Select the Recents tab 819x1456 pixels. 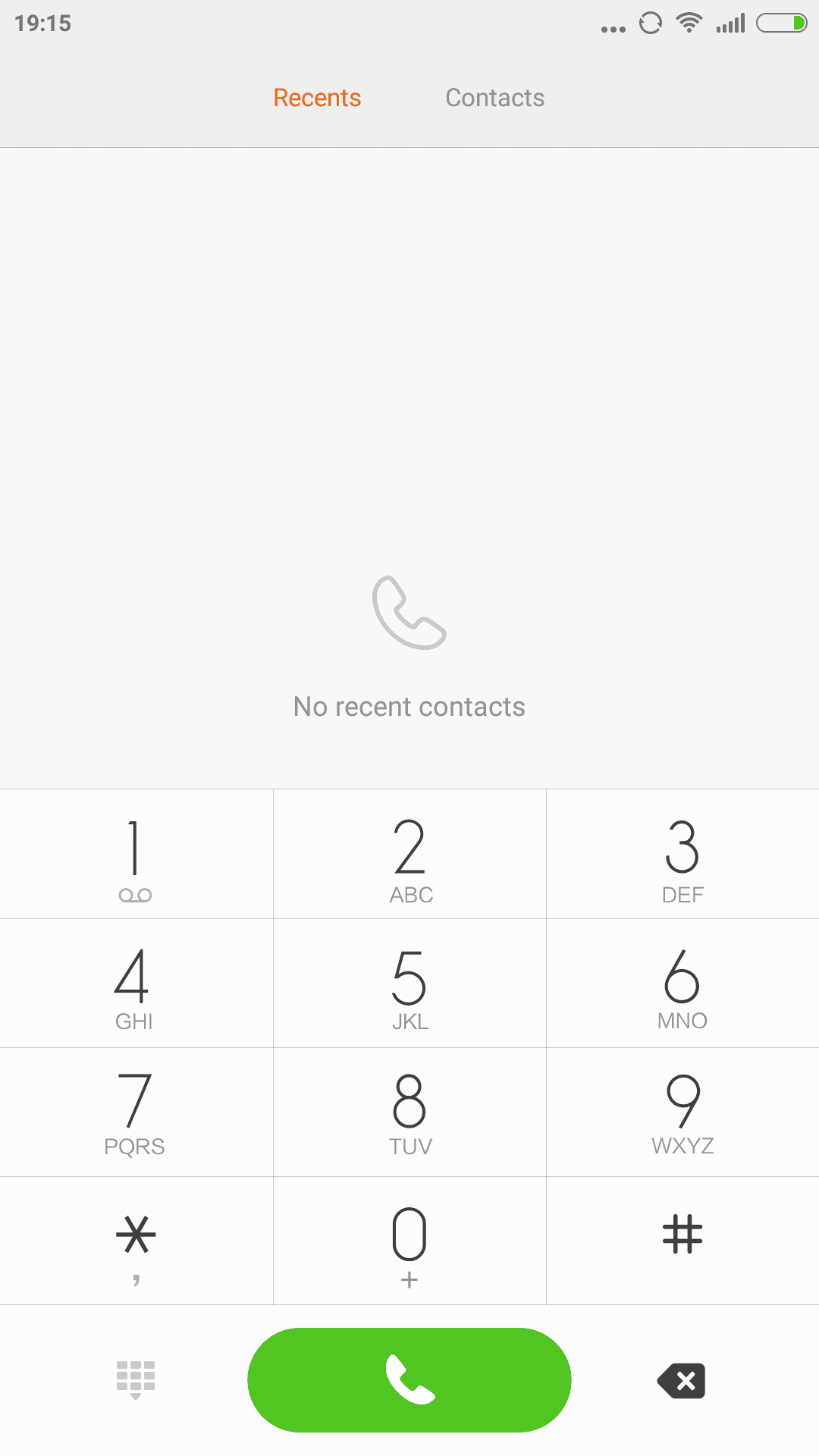pyautogui.click(x=317, y=98)
